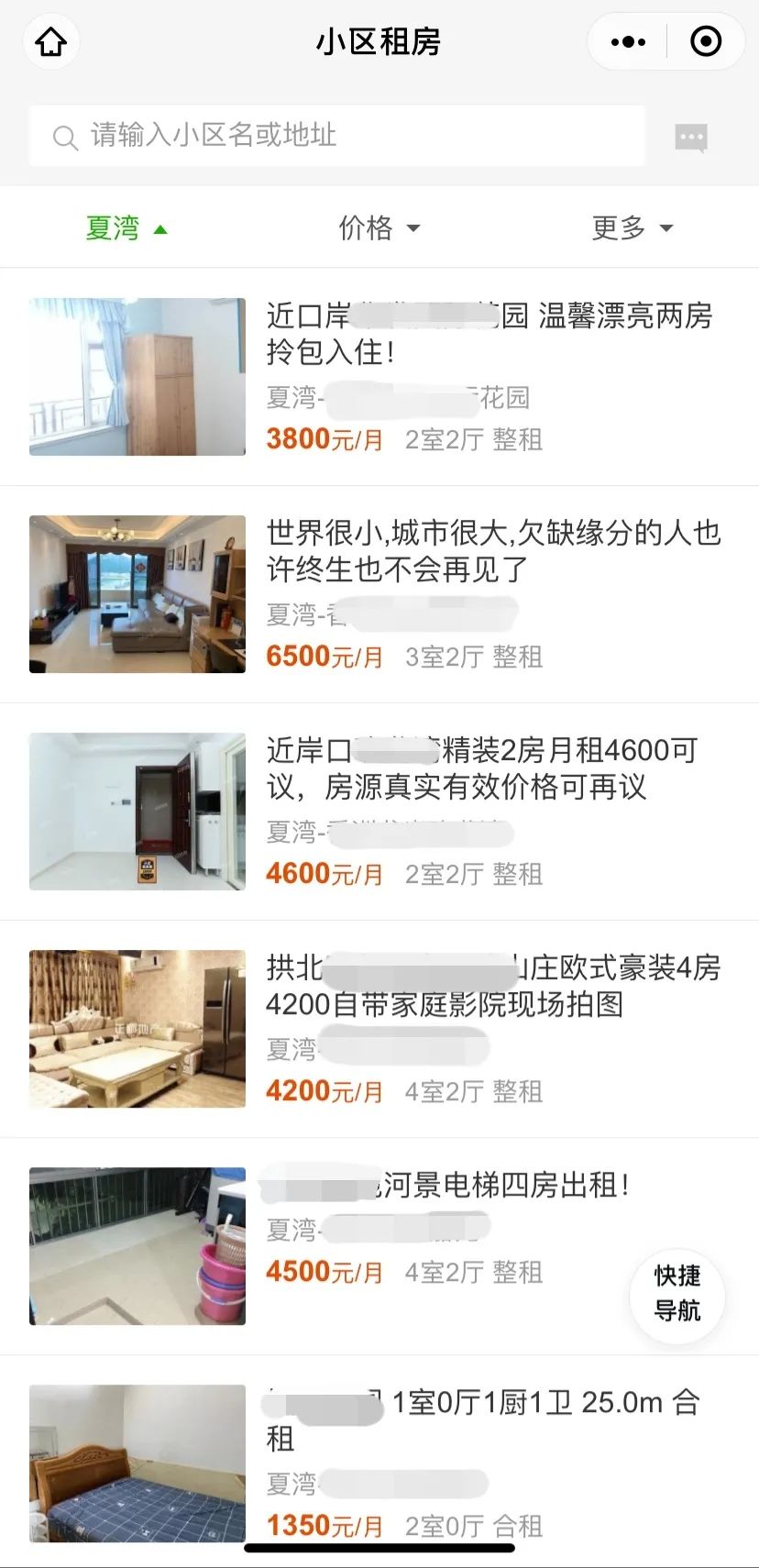Expand the 价格 price filter dropdown

[x=413, y=228]
